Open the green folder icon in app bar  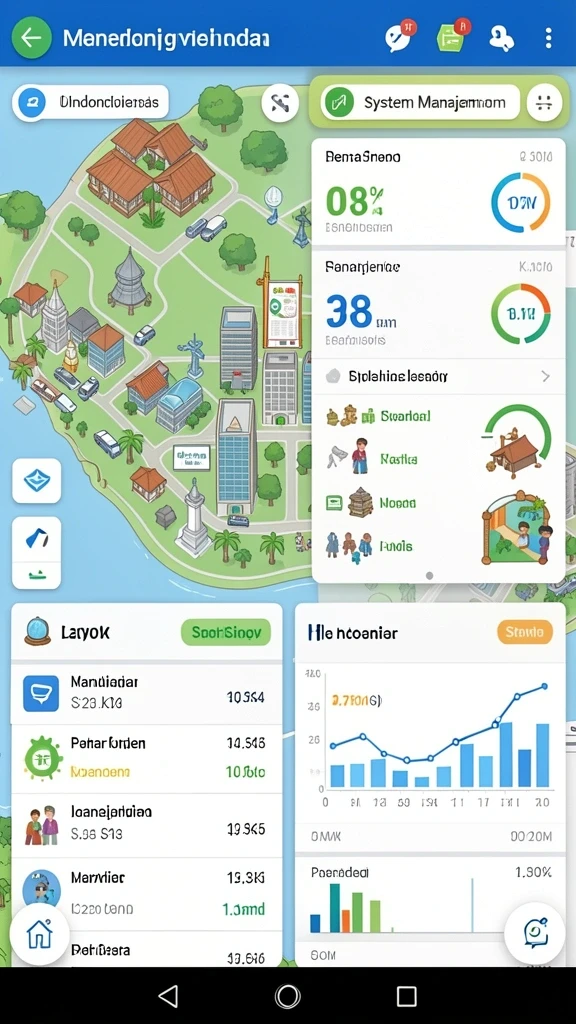pyautogui.click(x=451, y=37)
